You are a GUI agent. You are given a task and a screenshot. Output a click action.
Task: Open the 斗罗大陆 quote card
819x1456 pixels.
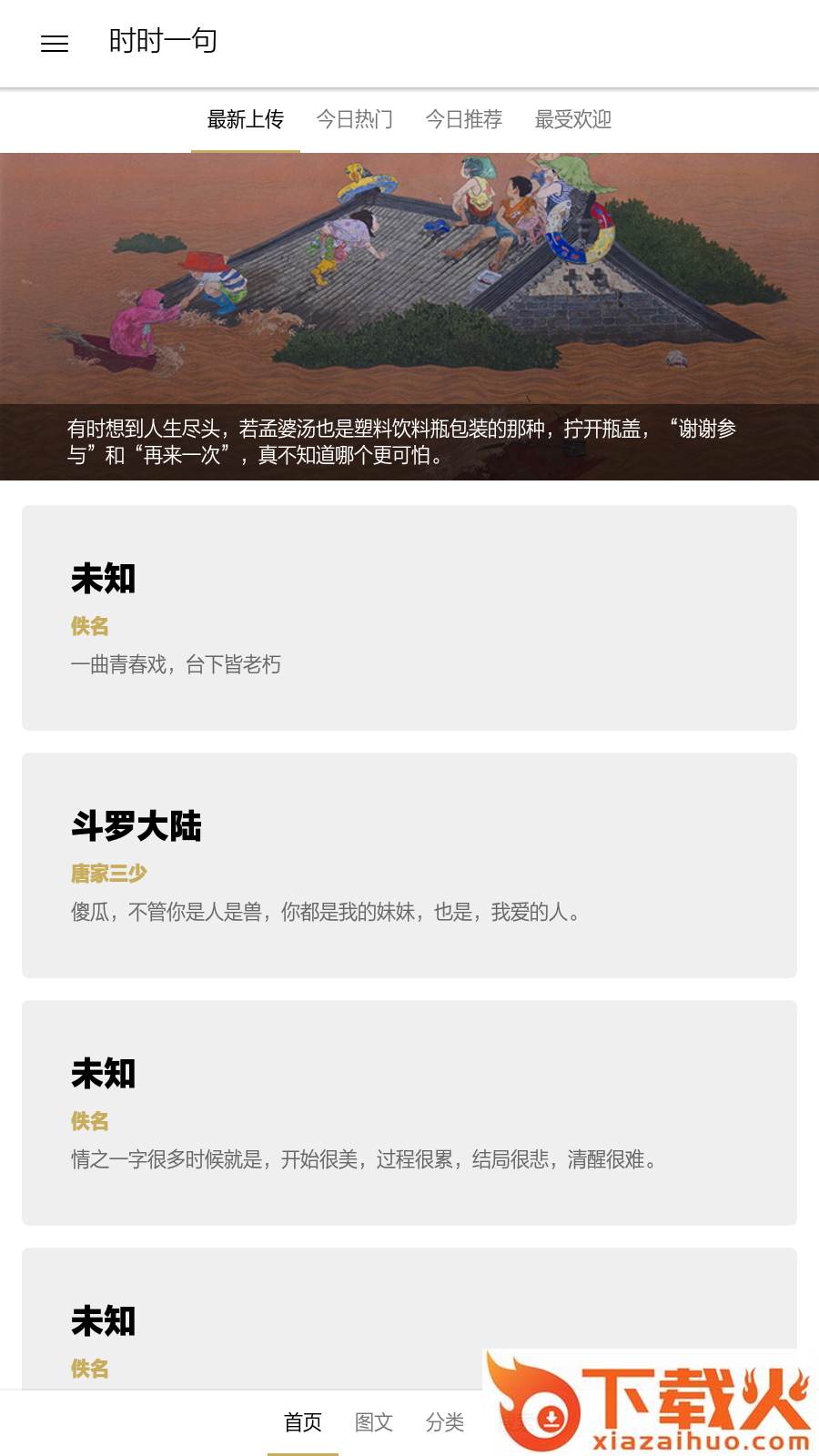(409, 865)
